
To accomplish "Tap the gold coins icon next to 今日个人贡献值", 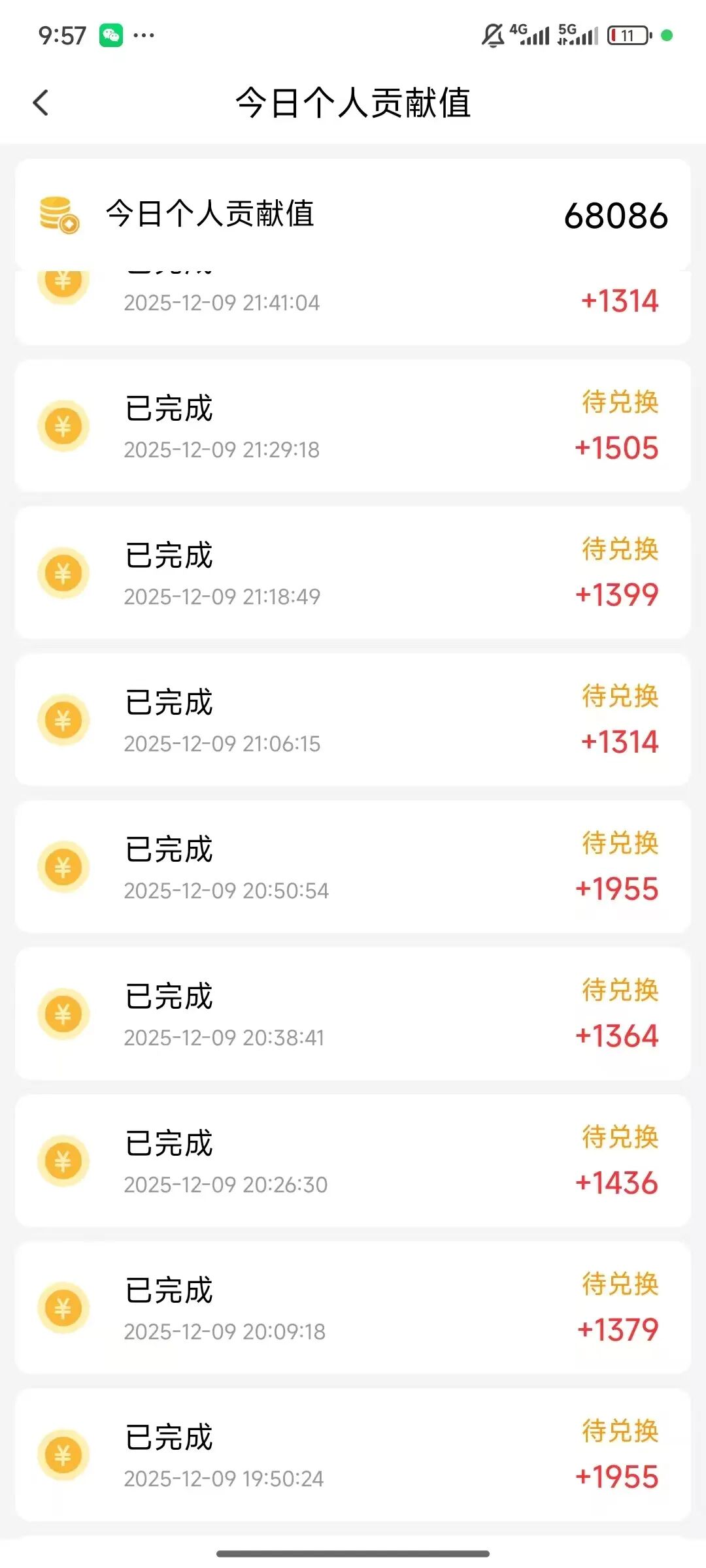I will (58, 216).
